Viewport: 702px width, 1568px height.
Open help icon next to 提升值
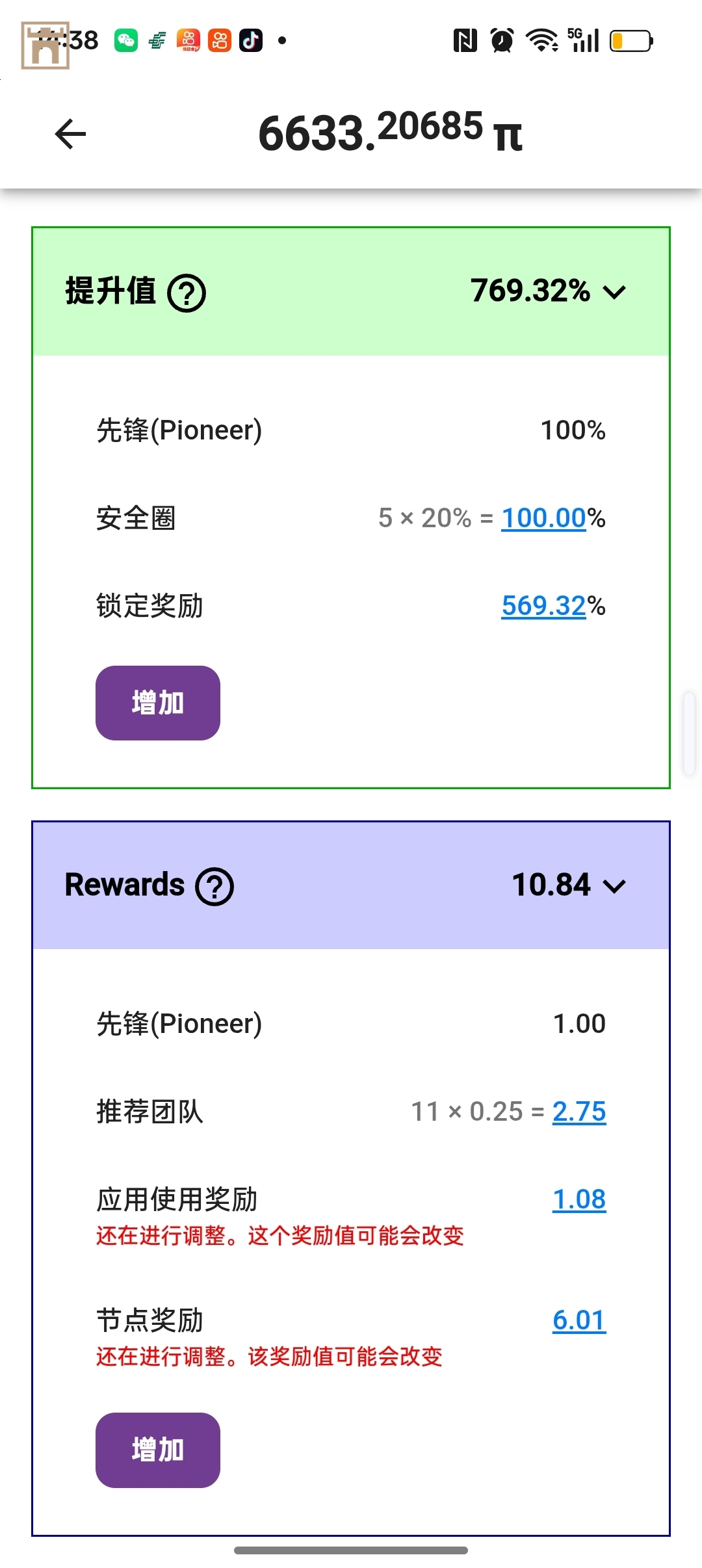click(x=187, y=293)
